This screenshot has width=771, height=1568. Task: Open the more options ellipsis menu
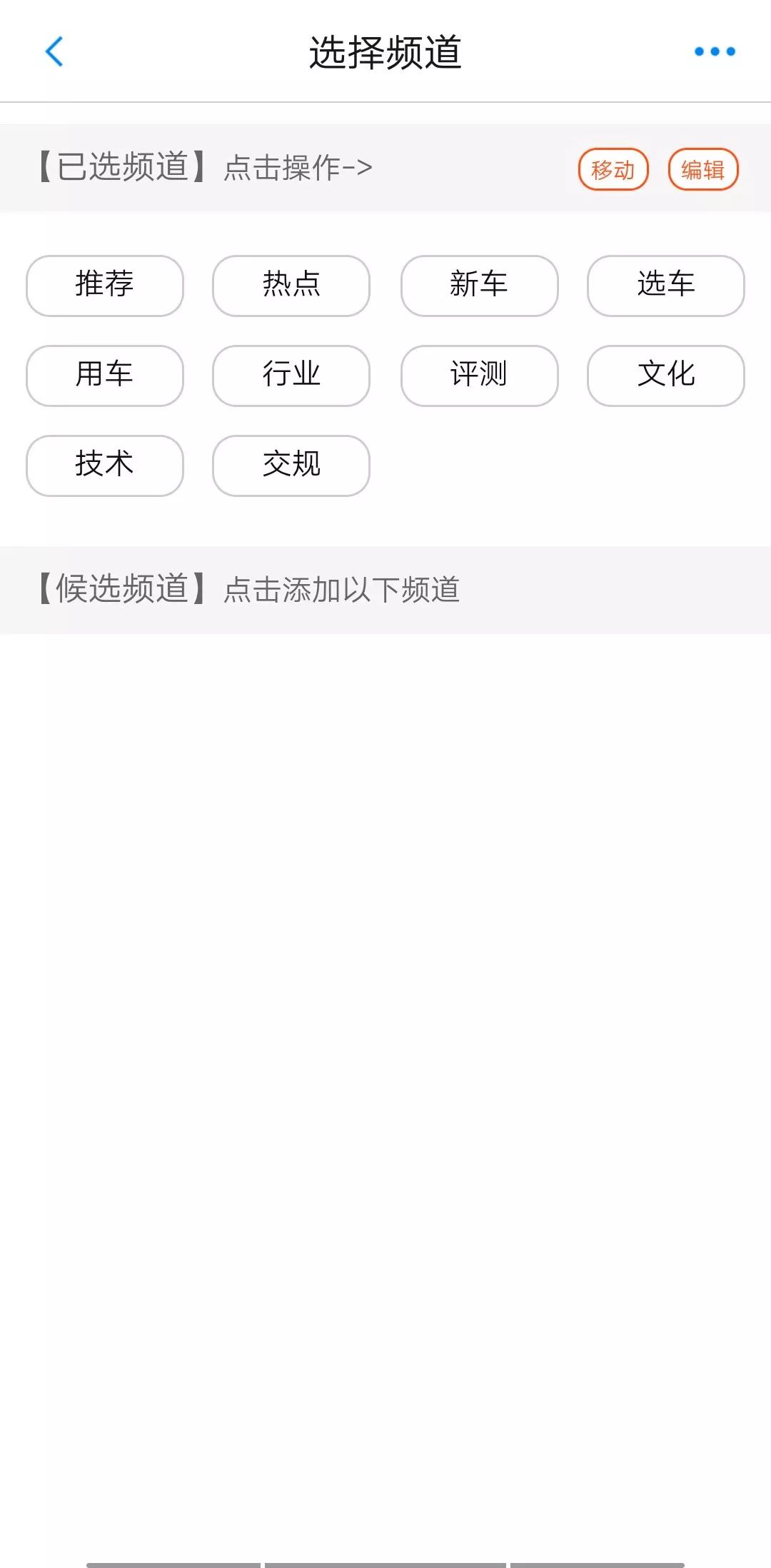point(713,52)
